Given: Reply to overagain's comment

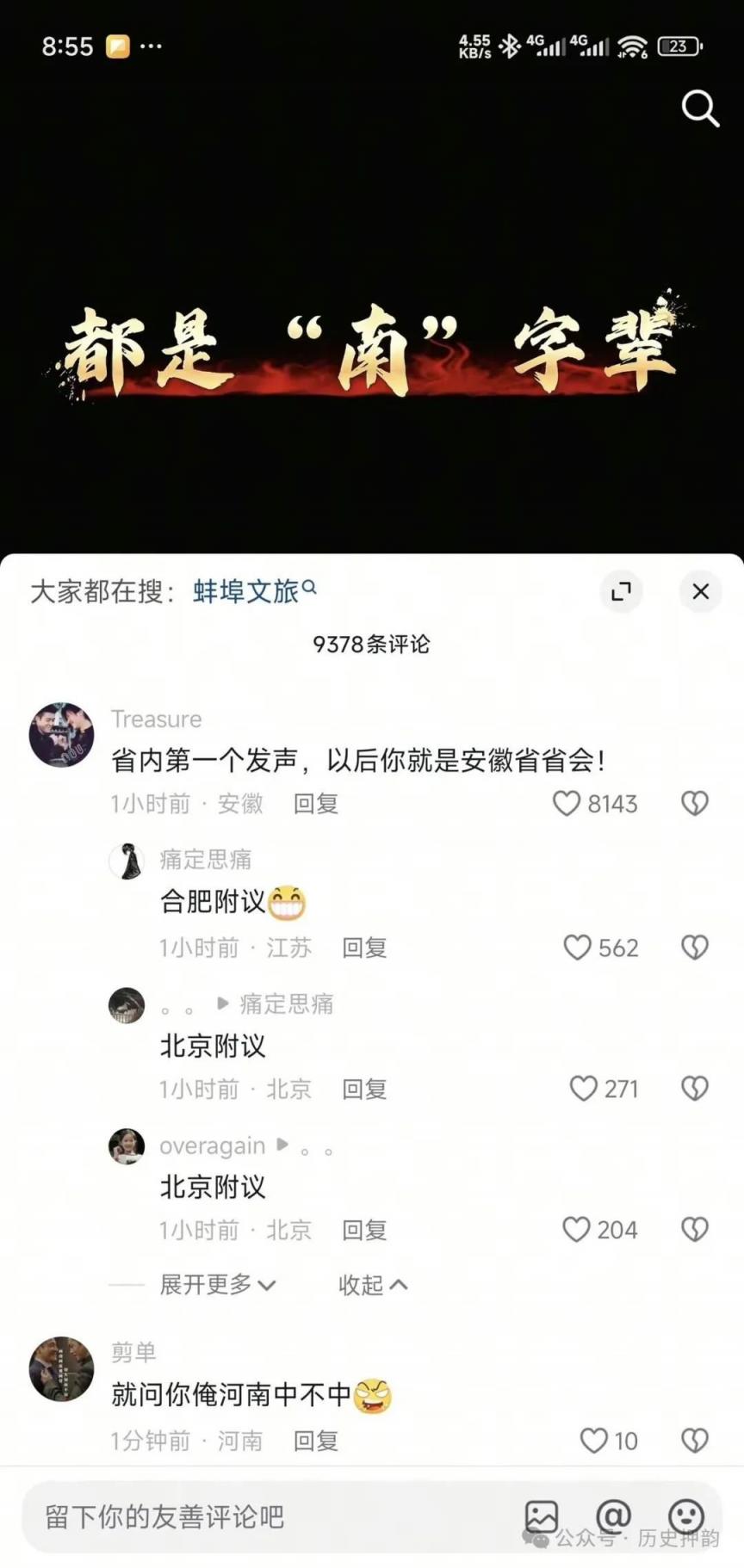Looking at the screenshot, I should point(364,1230).
